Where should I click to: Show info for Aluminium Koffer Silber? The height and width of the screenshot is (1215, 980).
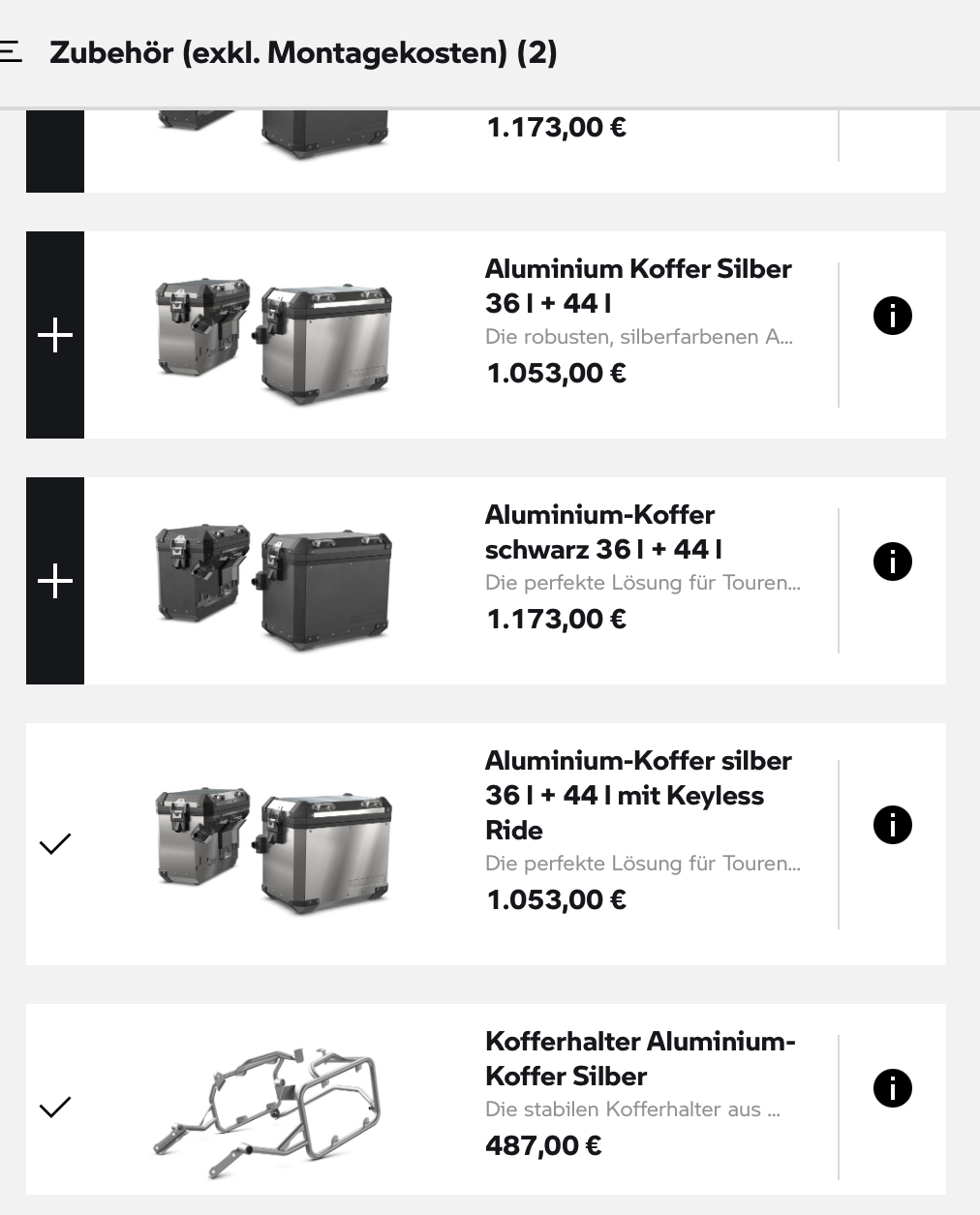892,316
